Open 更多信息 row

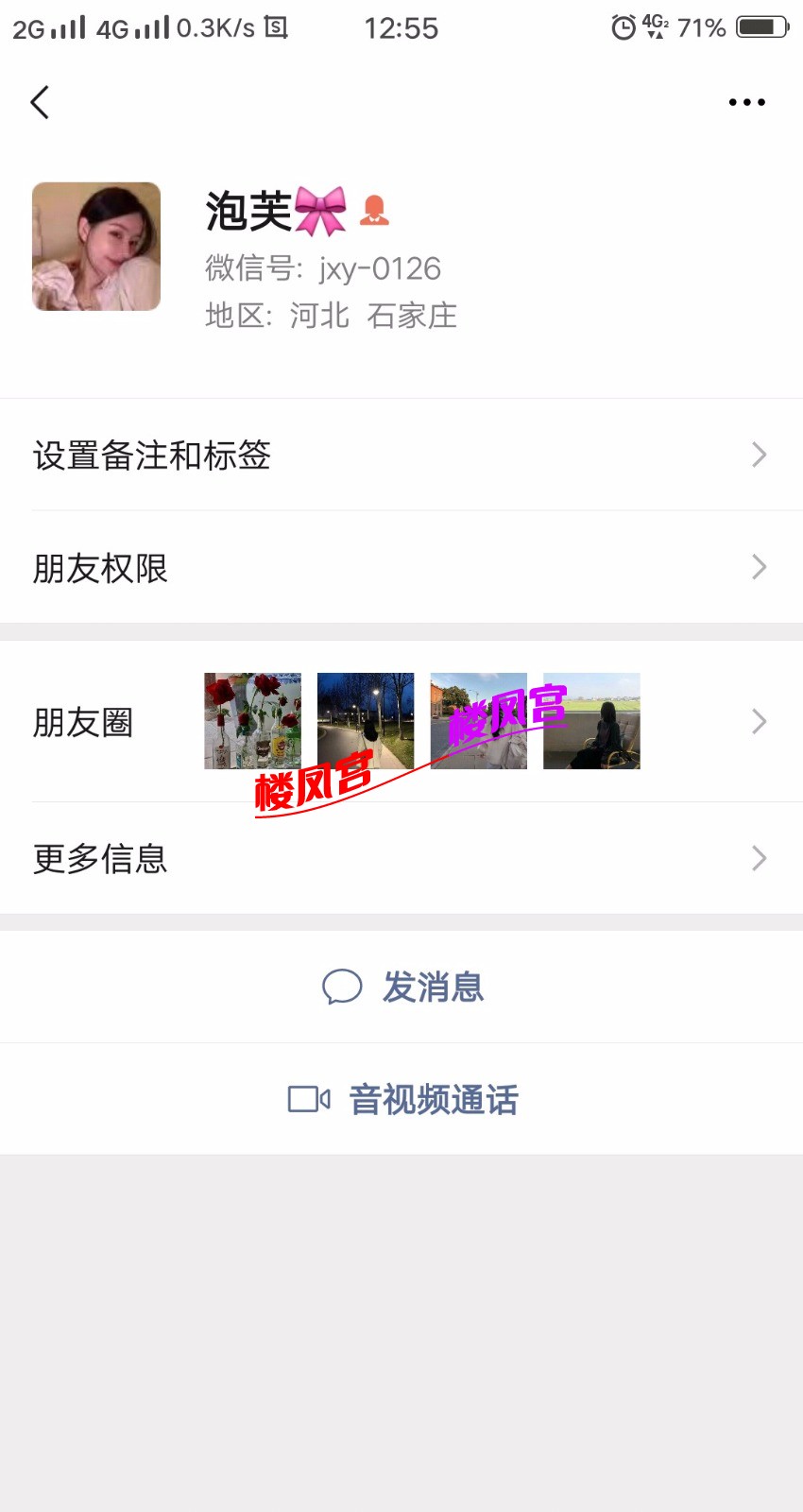tap(401, 859)
